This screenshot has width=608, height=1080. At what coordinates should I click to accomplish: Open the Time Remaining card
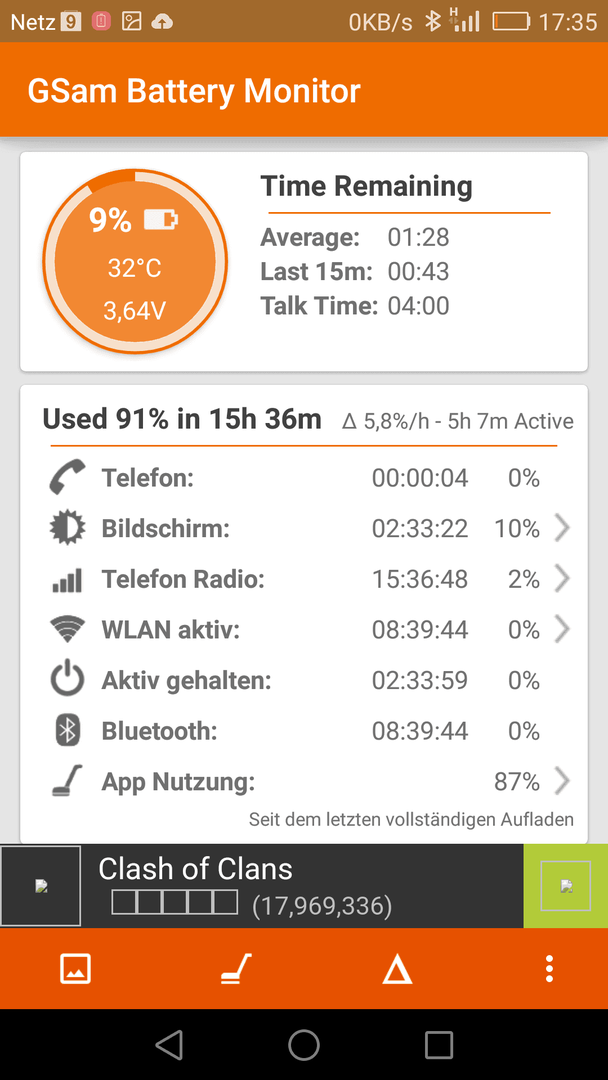304,262
